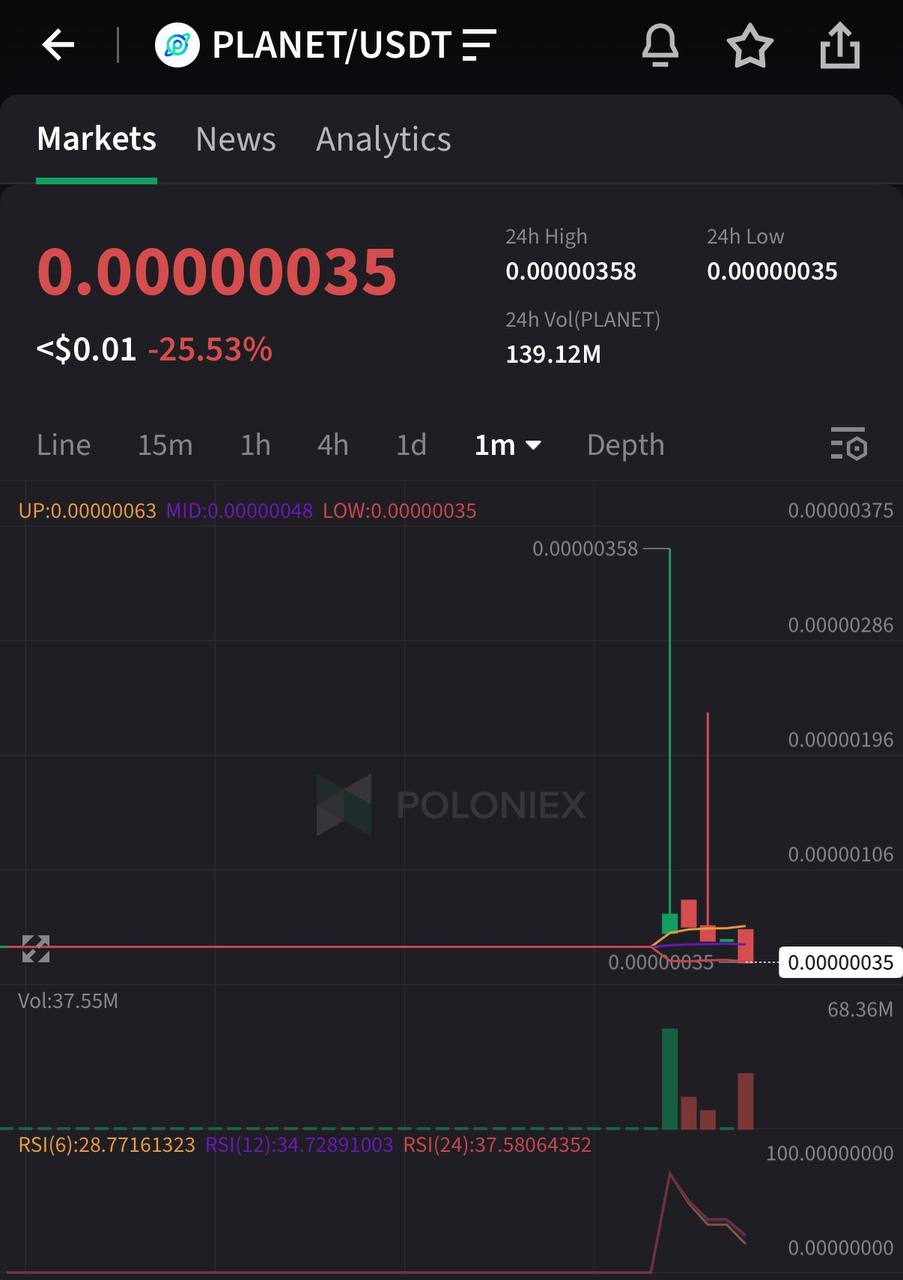The height and width of the screenshot is (1280, 903).
Task: Open chart indicator settings
Action: coord(848,444)
